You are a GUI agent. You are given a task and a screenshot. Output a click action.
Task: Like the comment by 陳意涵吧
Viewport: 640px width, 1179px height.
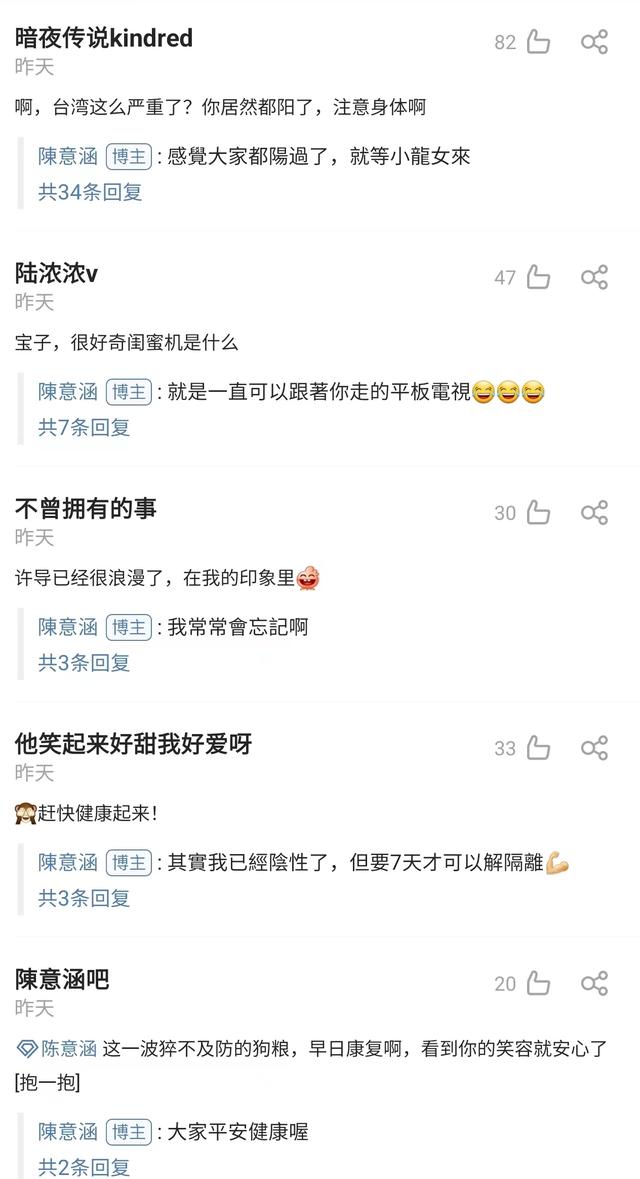click(538, 983)
